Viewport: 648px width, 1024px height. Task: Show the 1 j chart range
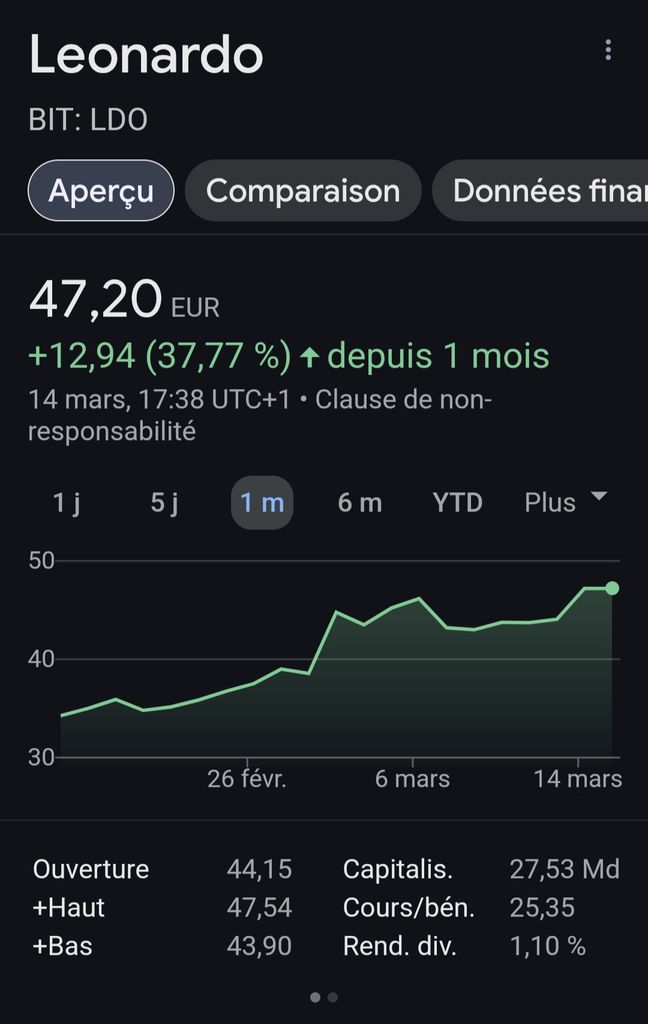66,502
